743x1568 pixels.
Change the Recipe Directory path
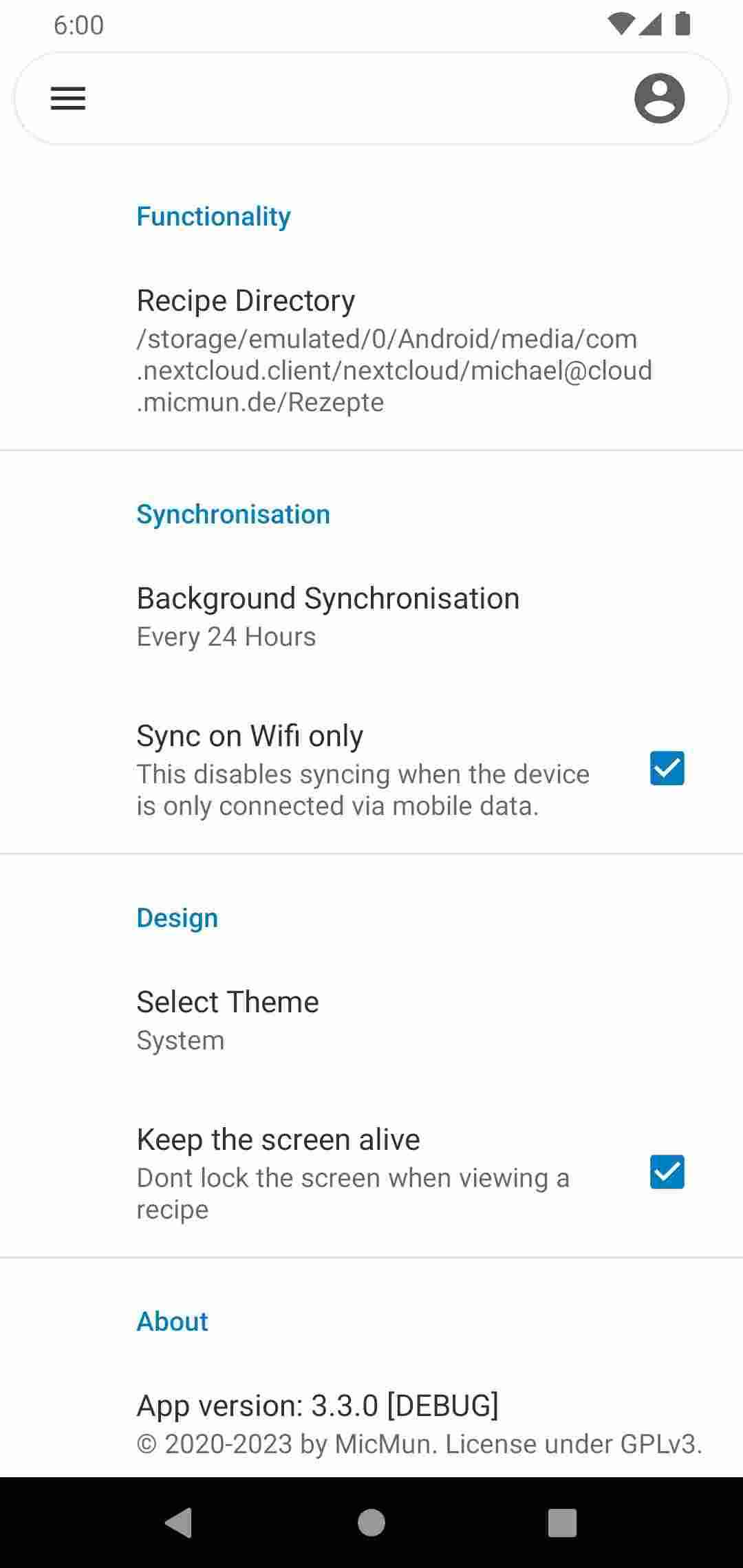coord(371,351)
